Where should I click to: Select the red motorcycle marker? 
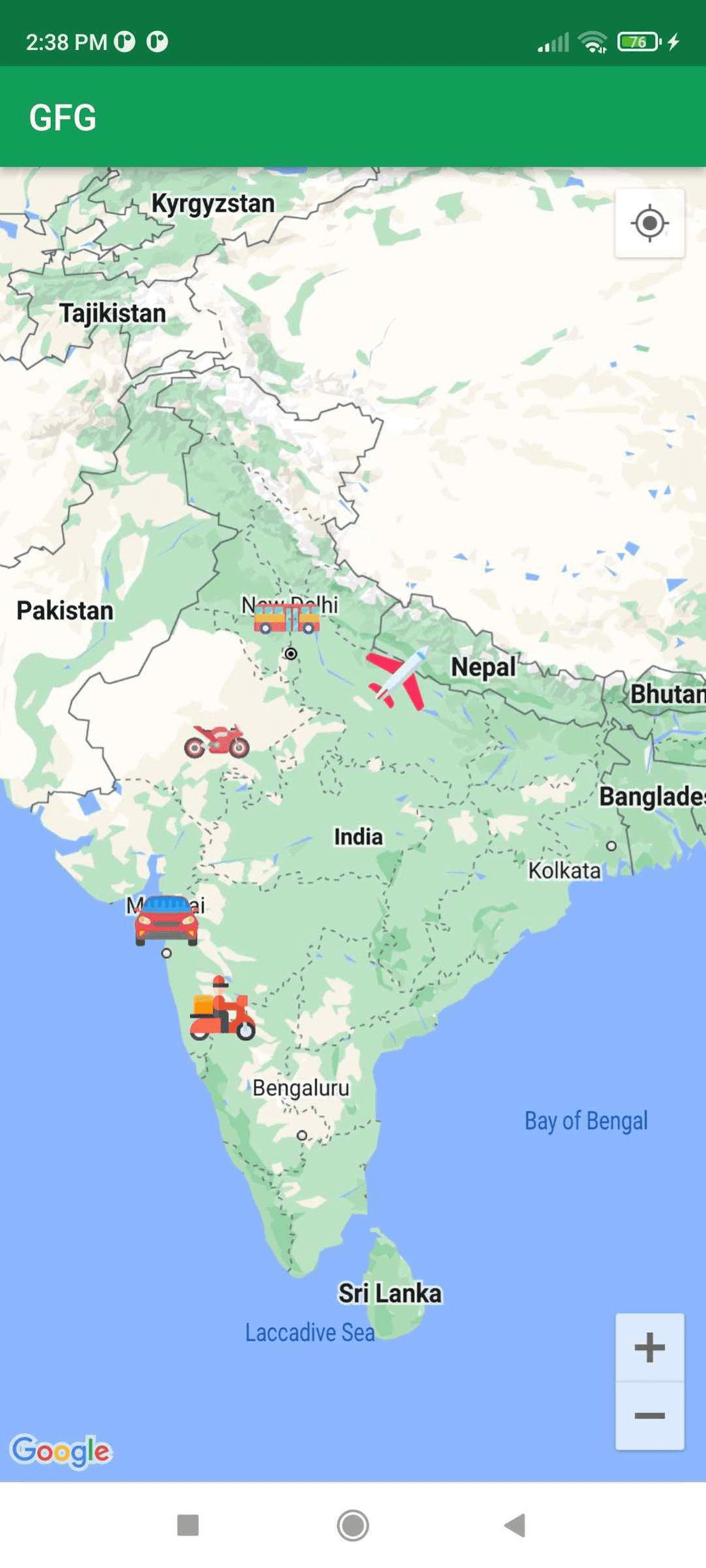pyautogui.click(x=217, y=742)
